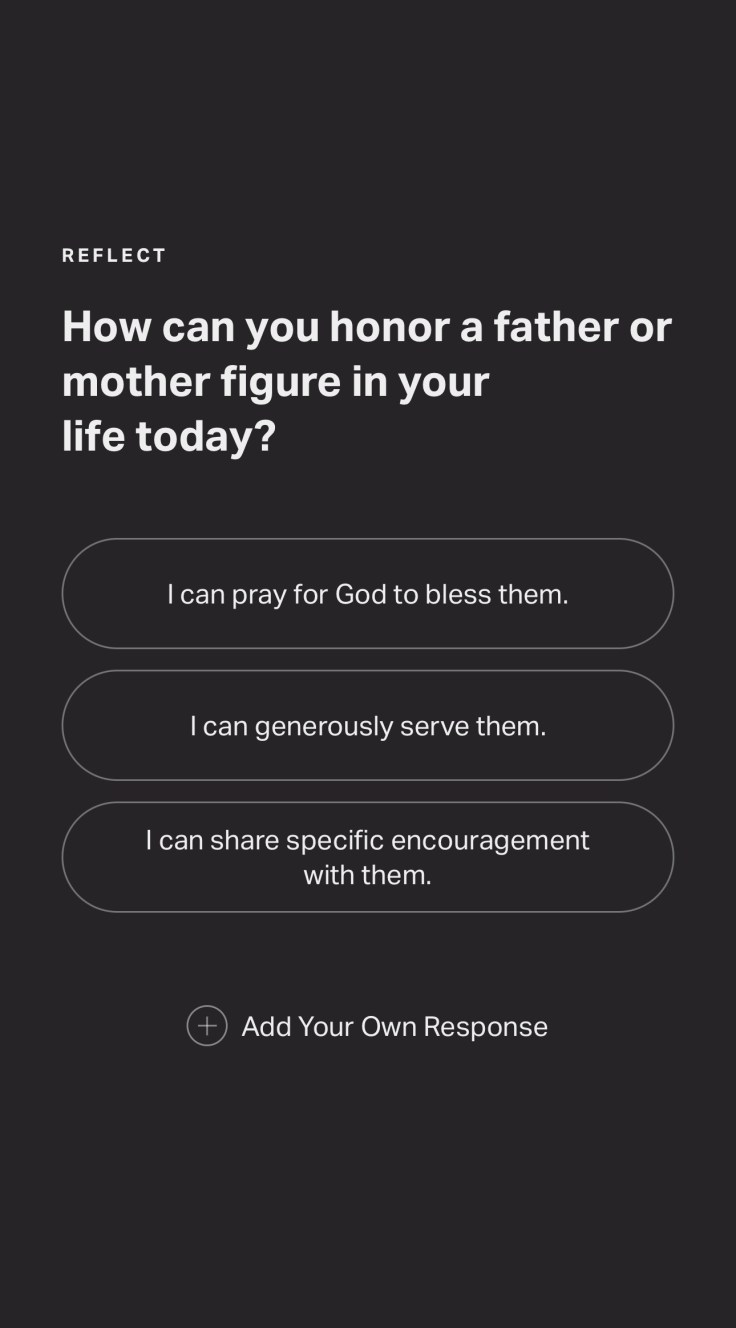Viewport: 736px width, 1328px height.
Task: Tap Add Your Own Response
Action: [368, 1026]
